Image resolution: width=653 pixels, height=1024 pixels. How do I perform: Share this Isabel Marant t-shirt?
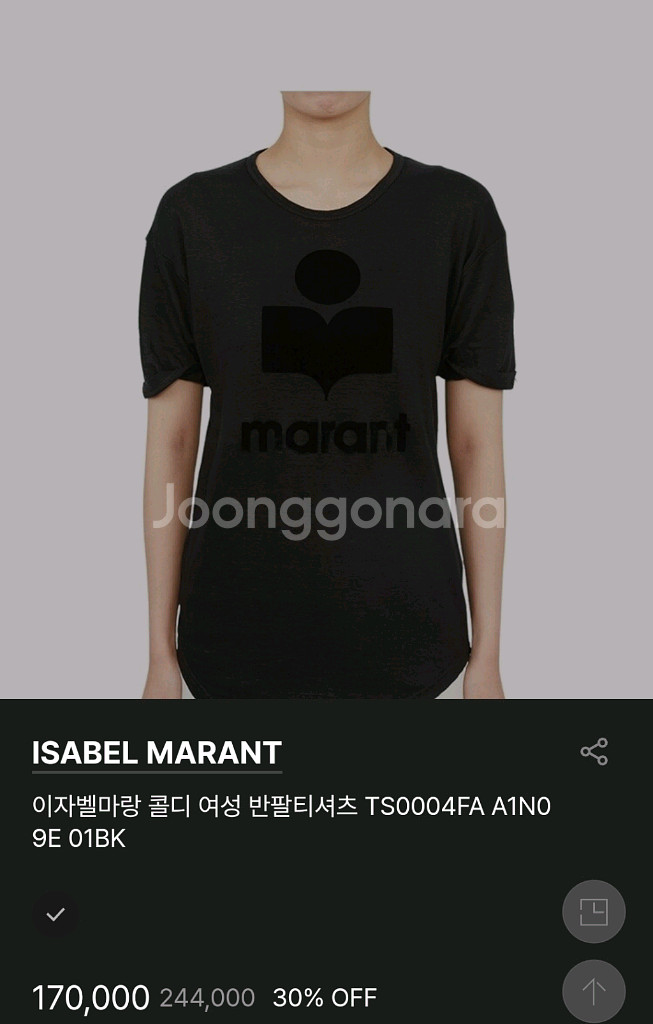coord(594,752)
